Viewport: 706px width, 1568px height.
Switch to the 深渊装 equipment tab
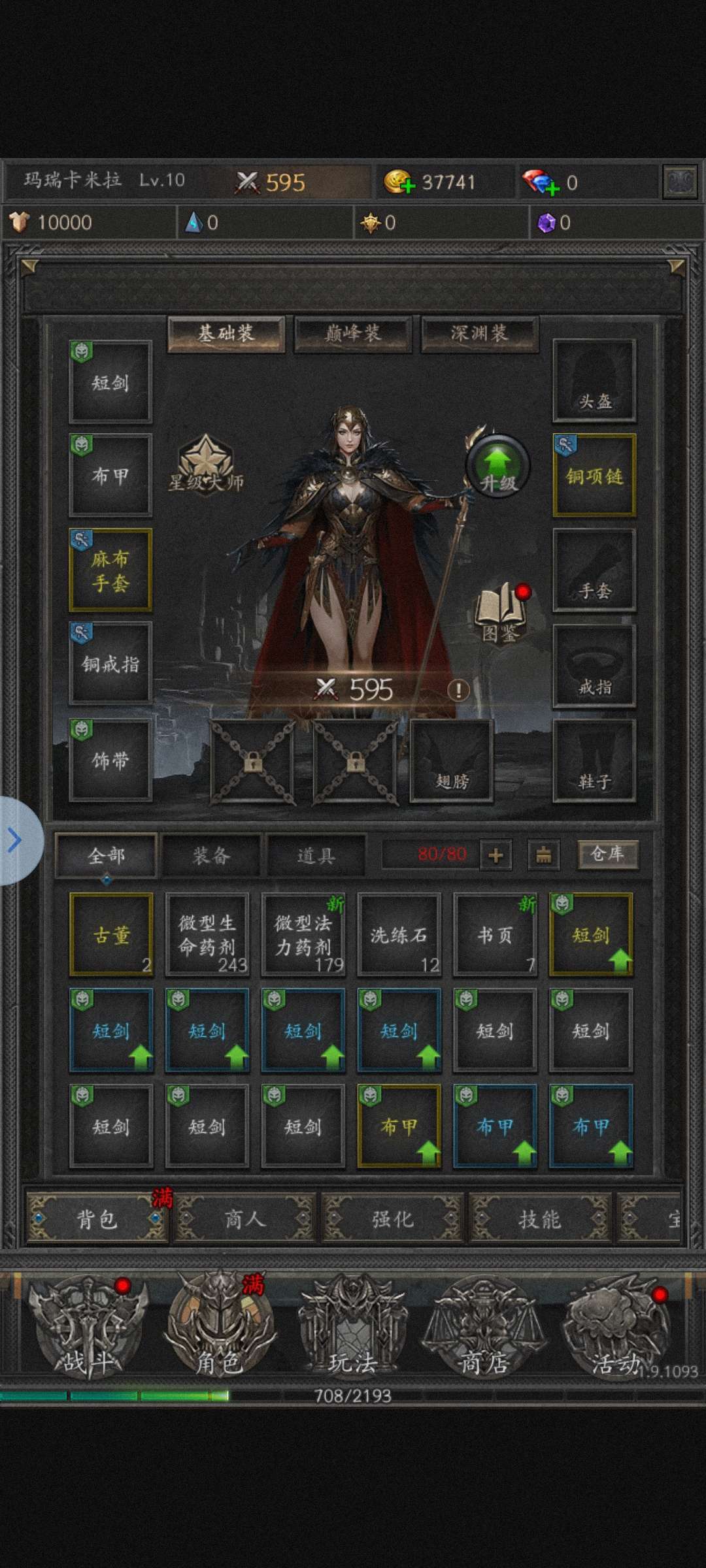coord(480,334)
